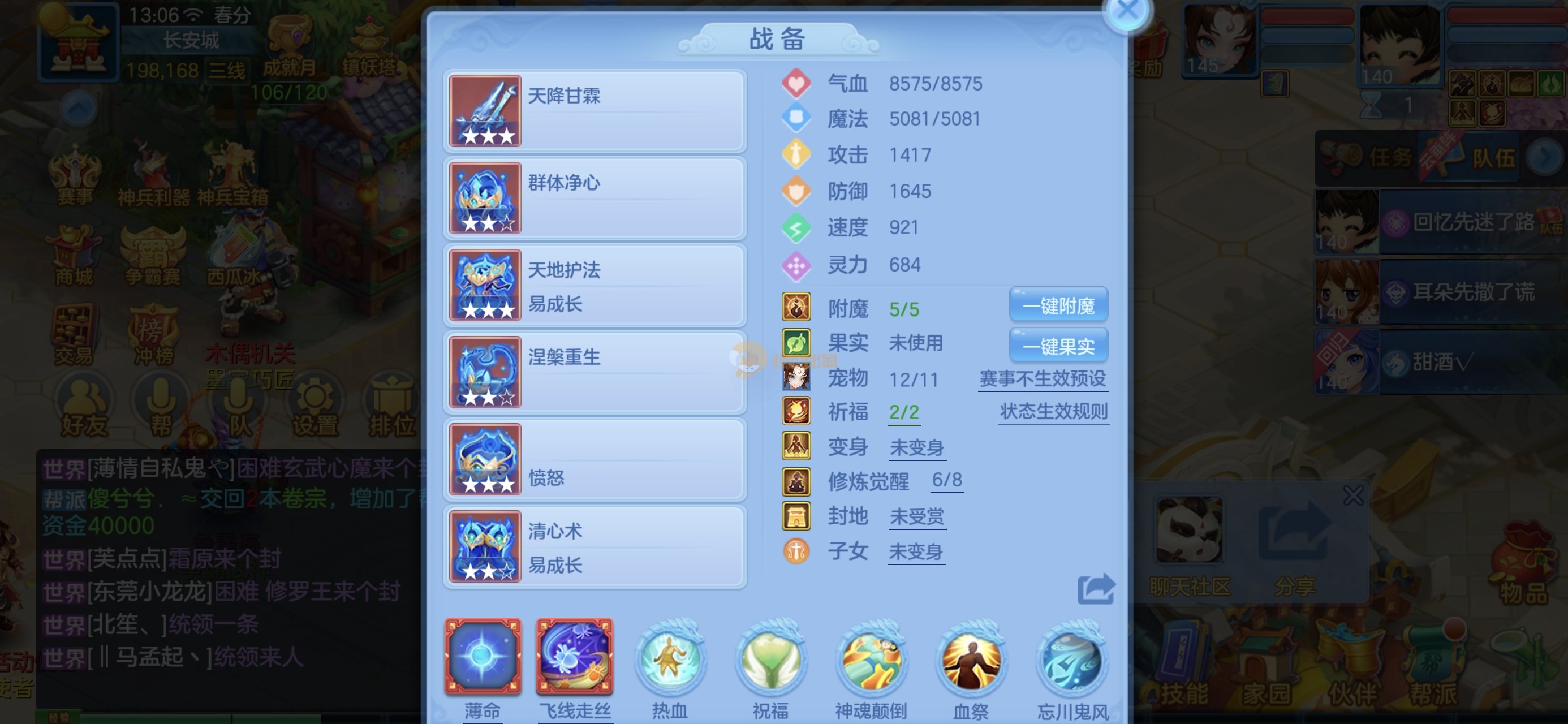Select the 群体净心 equipment row
This screenshot has width=1568, height=724.
[595, 198]
